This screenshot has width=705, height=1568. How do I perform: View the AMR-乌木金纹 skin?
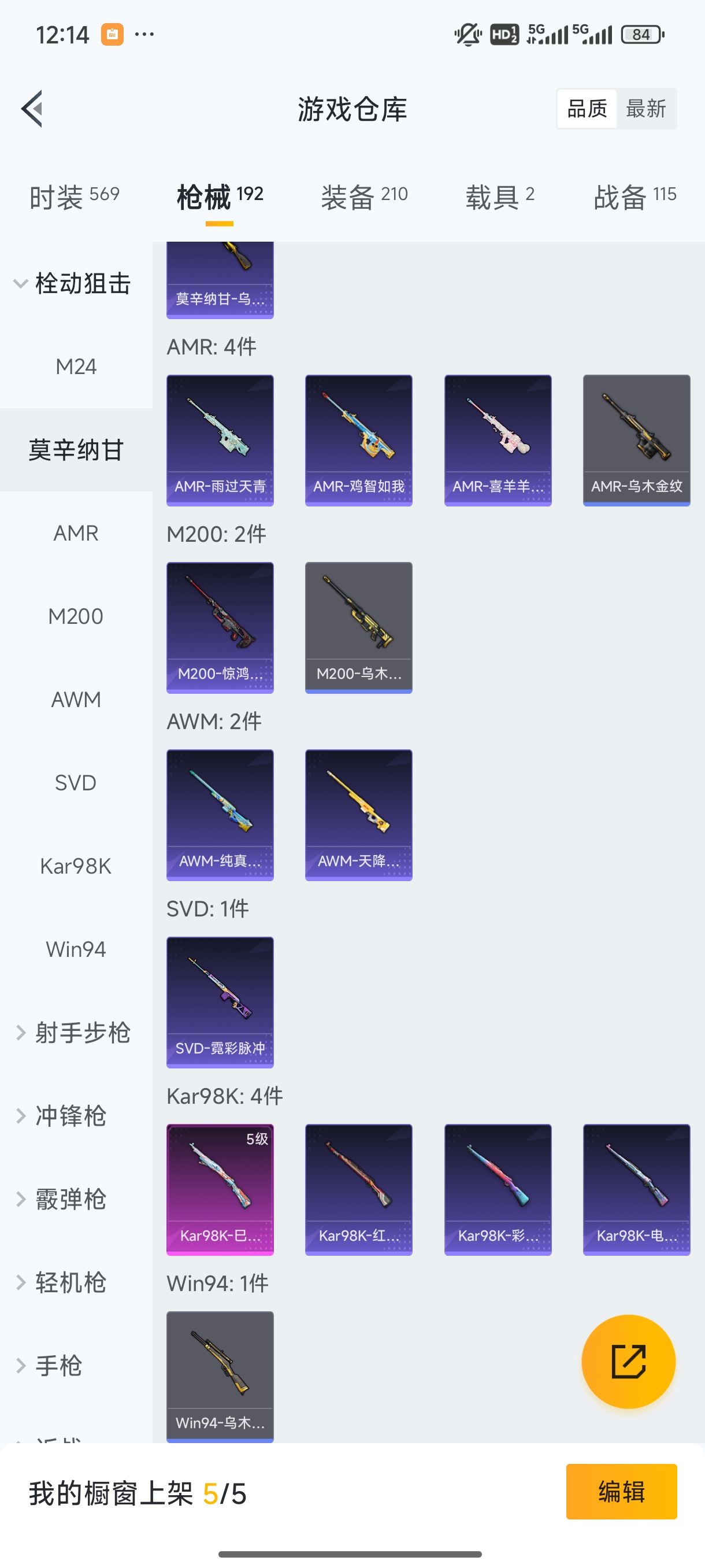[x=636, y=440]
